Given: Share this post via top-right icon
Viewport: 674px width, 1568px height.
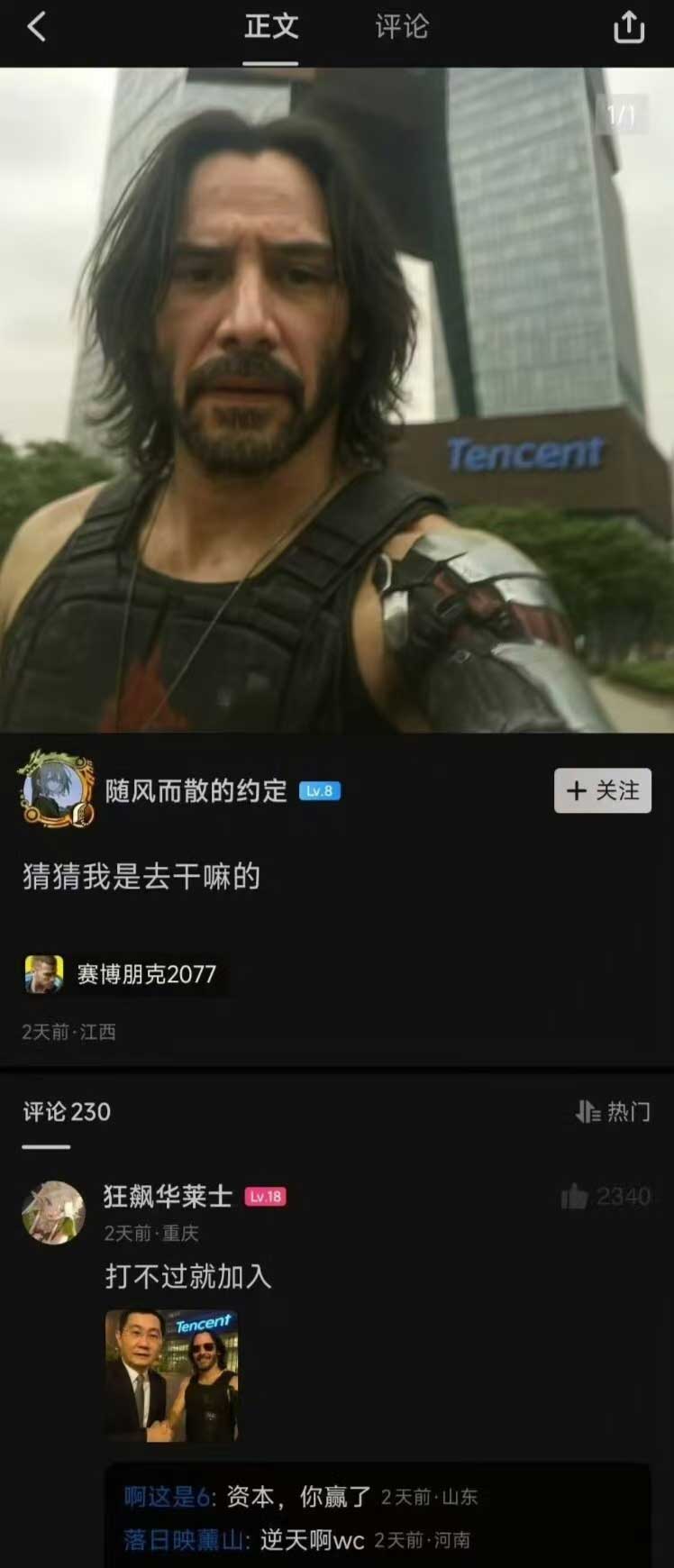Looking at the screenshot, I should pos(628,28).
